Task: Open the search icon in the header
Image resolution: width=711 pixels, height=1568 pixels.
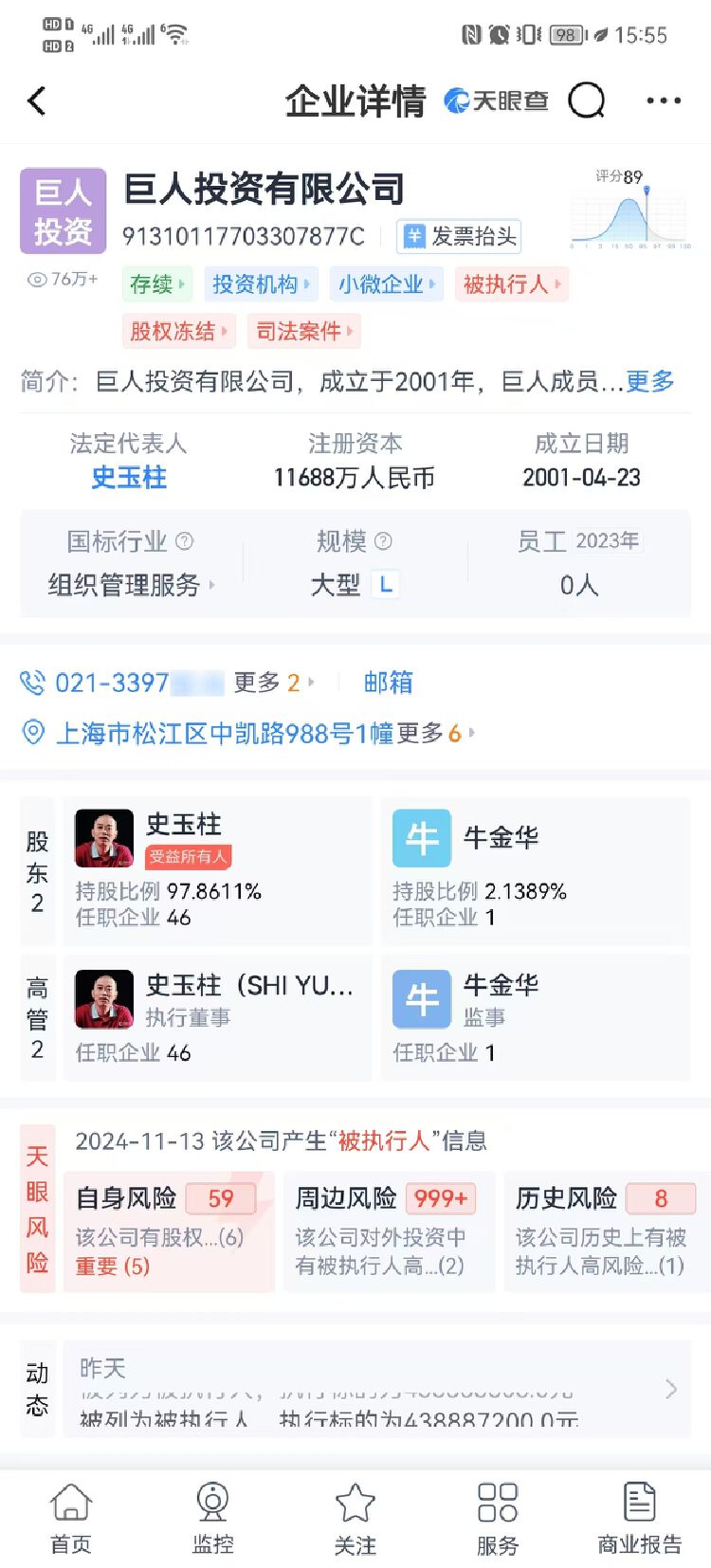Action: [586, 100]
